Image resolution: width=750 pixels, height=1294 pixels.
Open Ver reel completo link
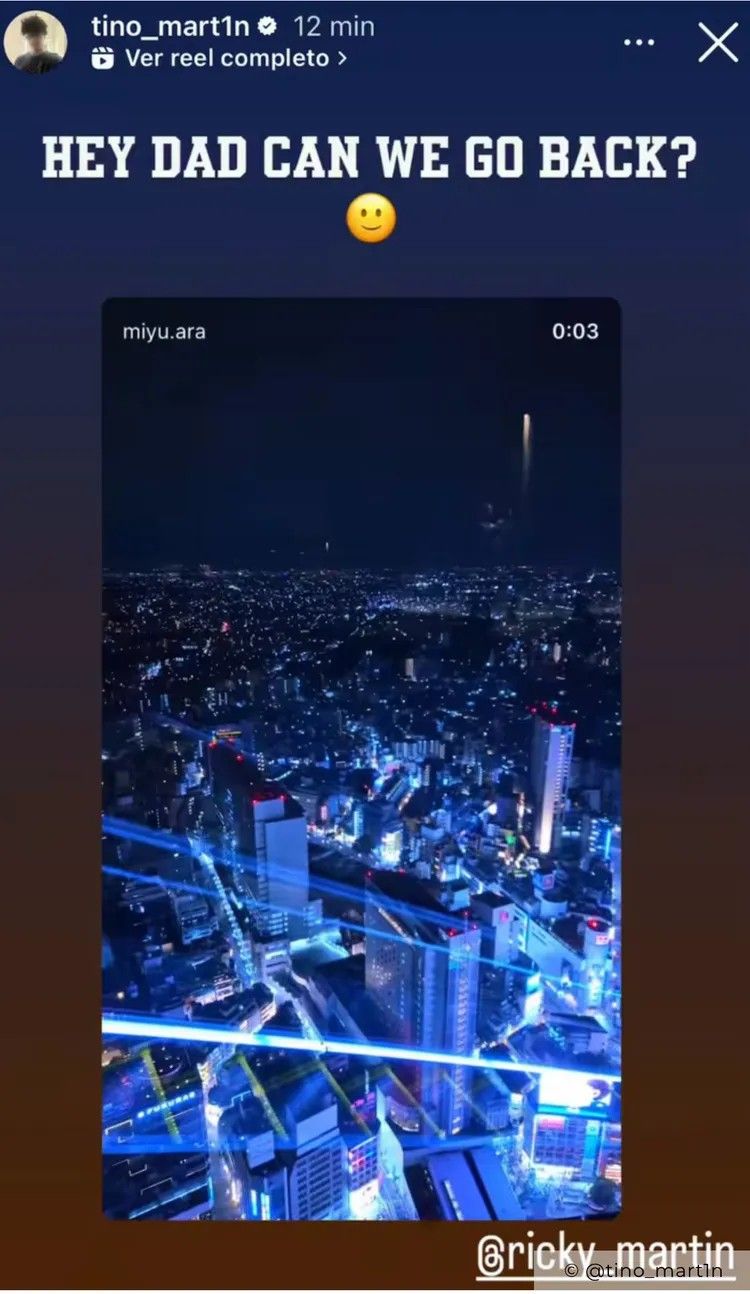tap(220, 58)
